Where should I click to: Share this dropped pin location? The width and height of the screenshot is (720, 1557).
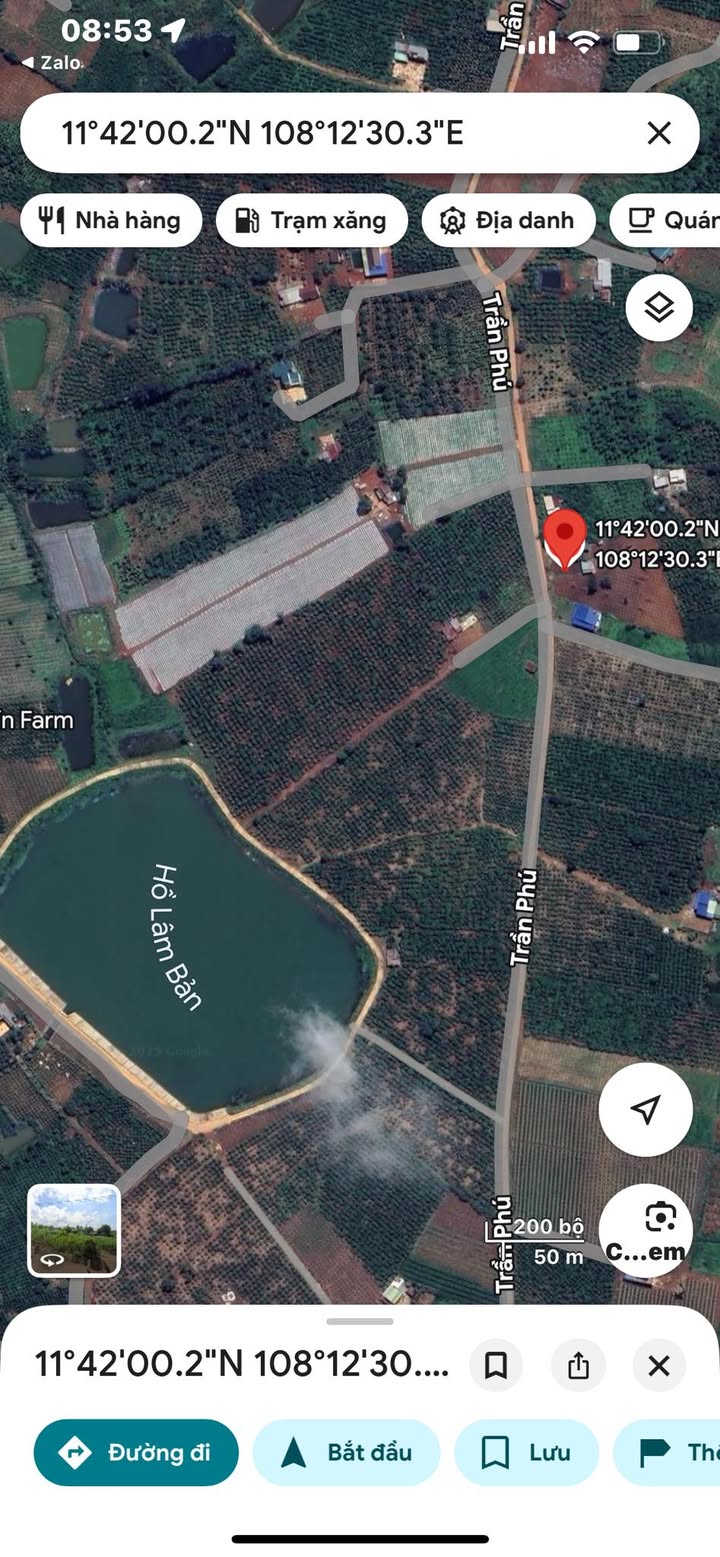click(x=578, y=1365)
